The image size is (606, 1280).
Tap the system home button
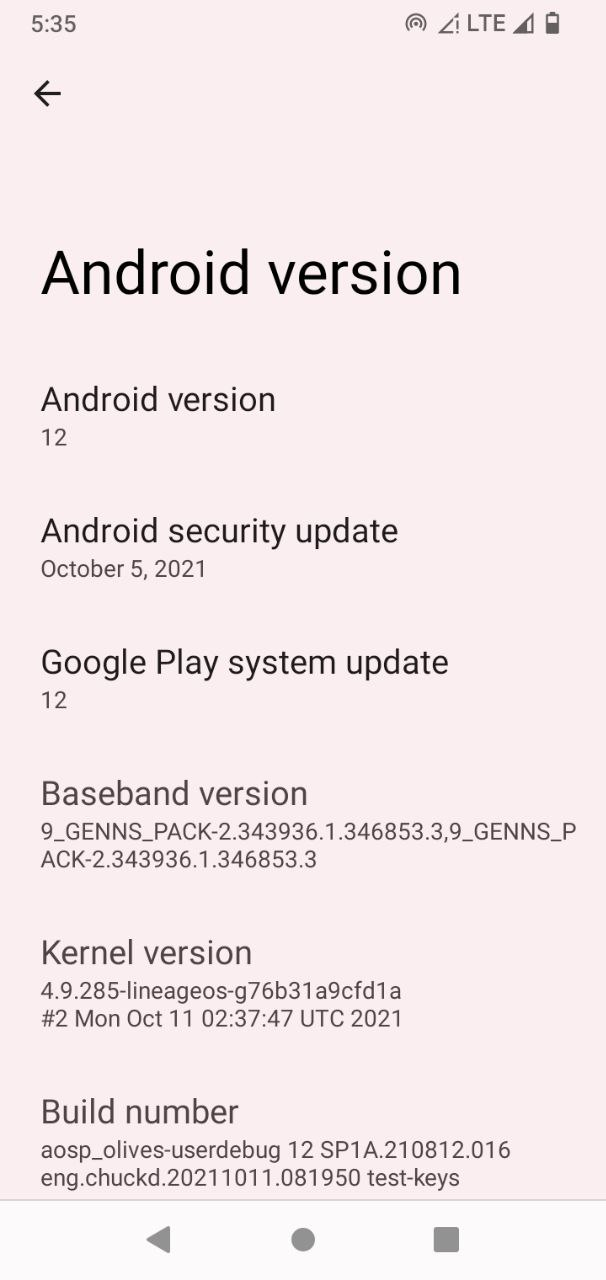303,1240
